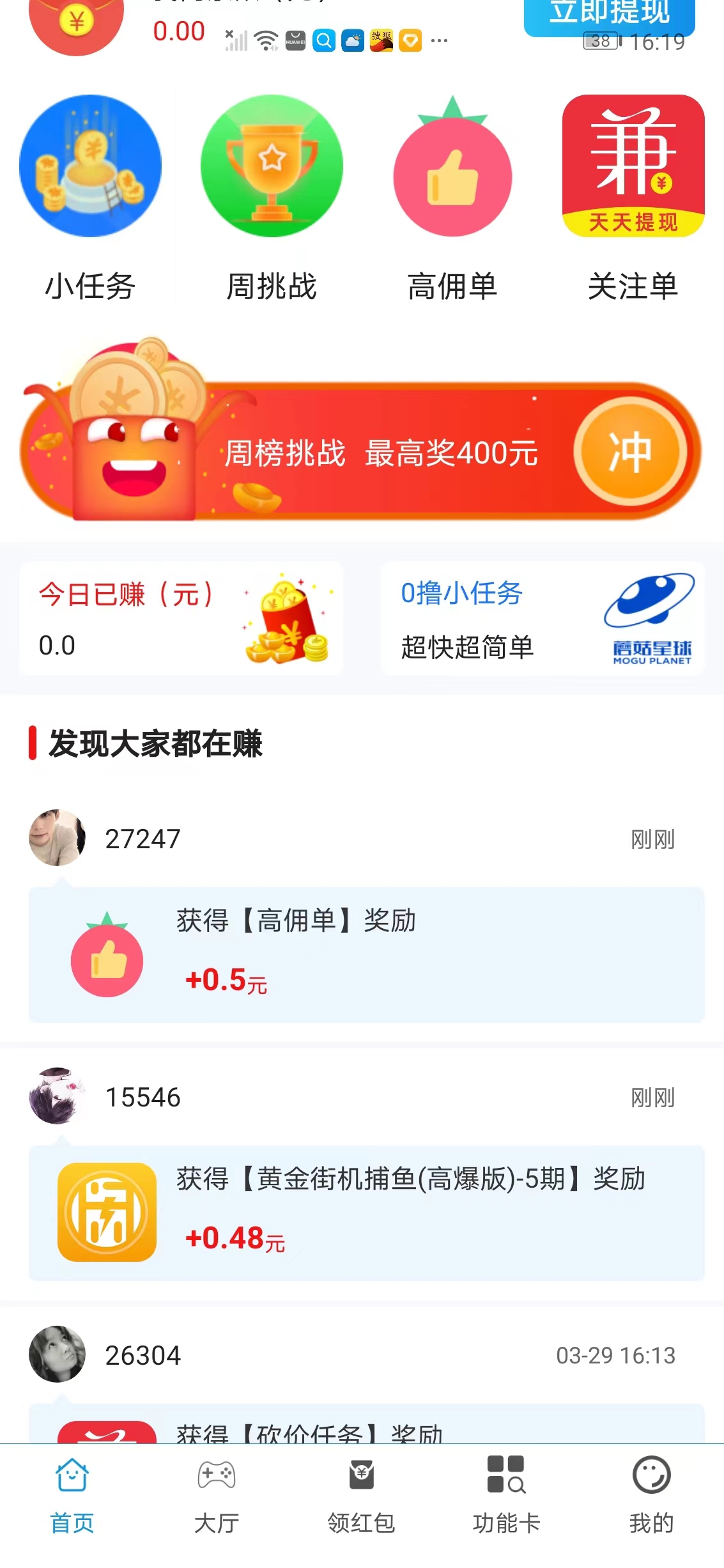Click the search icon in the status bar
Image resolution: width=724 pixels, height=1568 pixels.
pyautogui.click(x=323, y=40)
